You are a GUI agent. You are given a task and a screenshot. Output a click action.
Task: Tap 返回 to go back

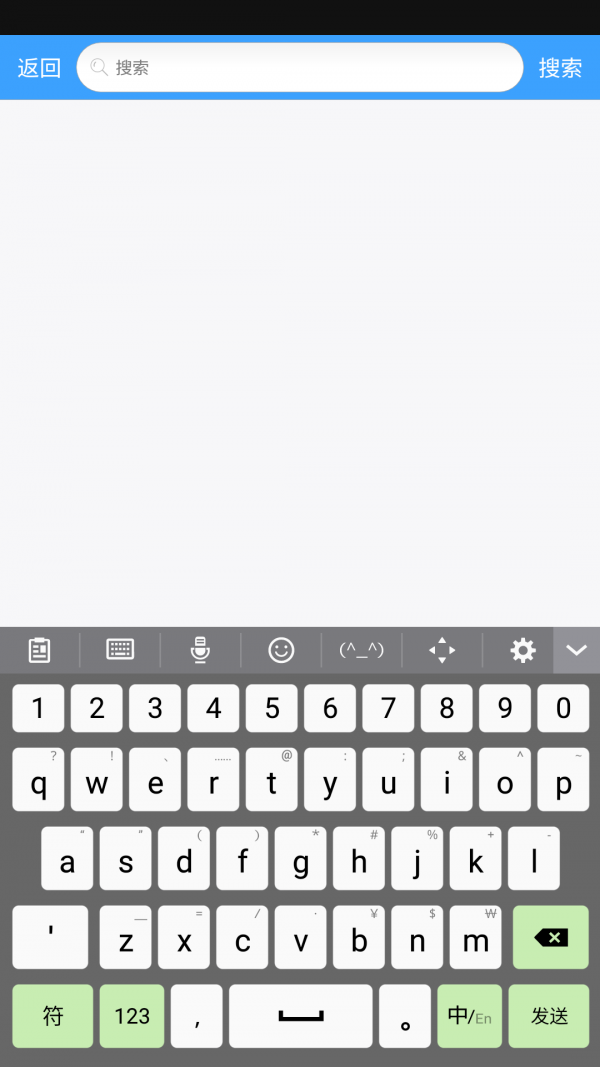coord(39,68)
